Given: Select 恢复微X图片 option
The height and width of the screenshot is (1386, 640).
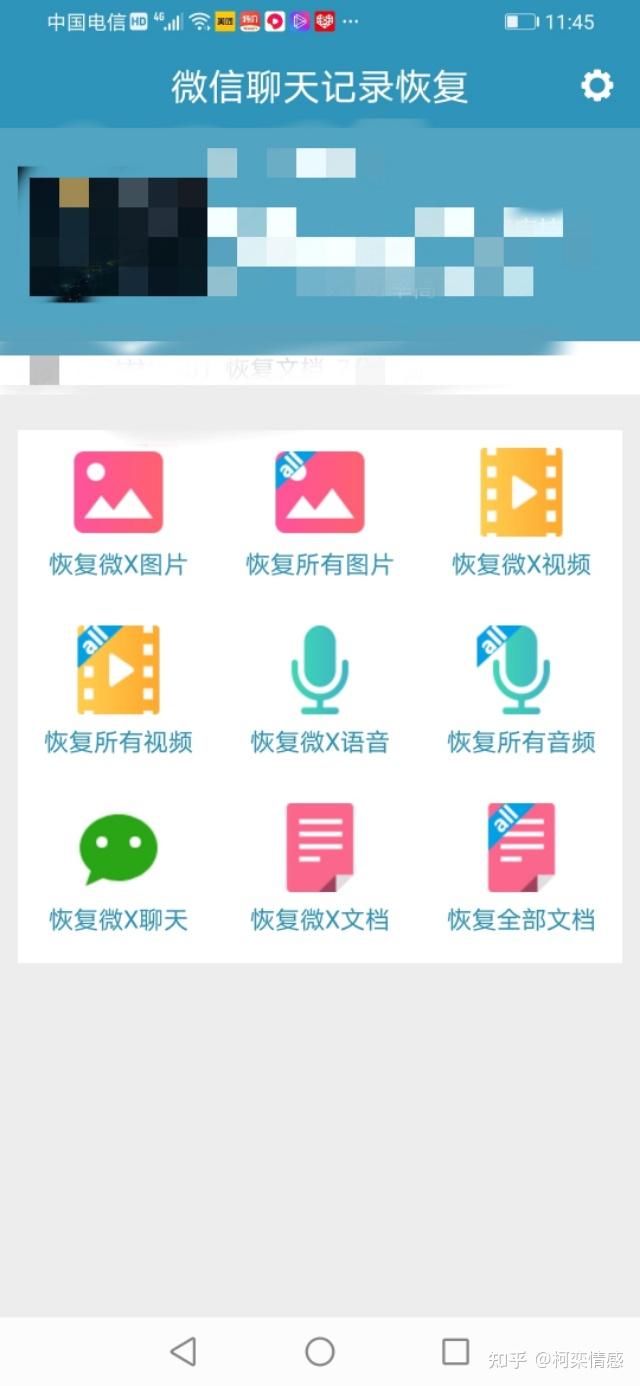Looking at the screenshot, I should [118, 512].
